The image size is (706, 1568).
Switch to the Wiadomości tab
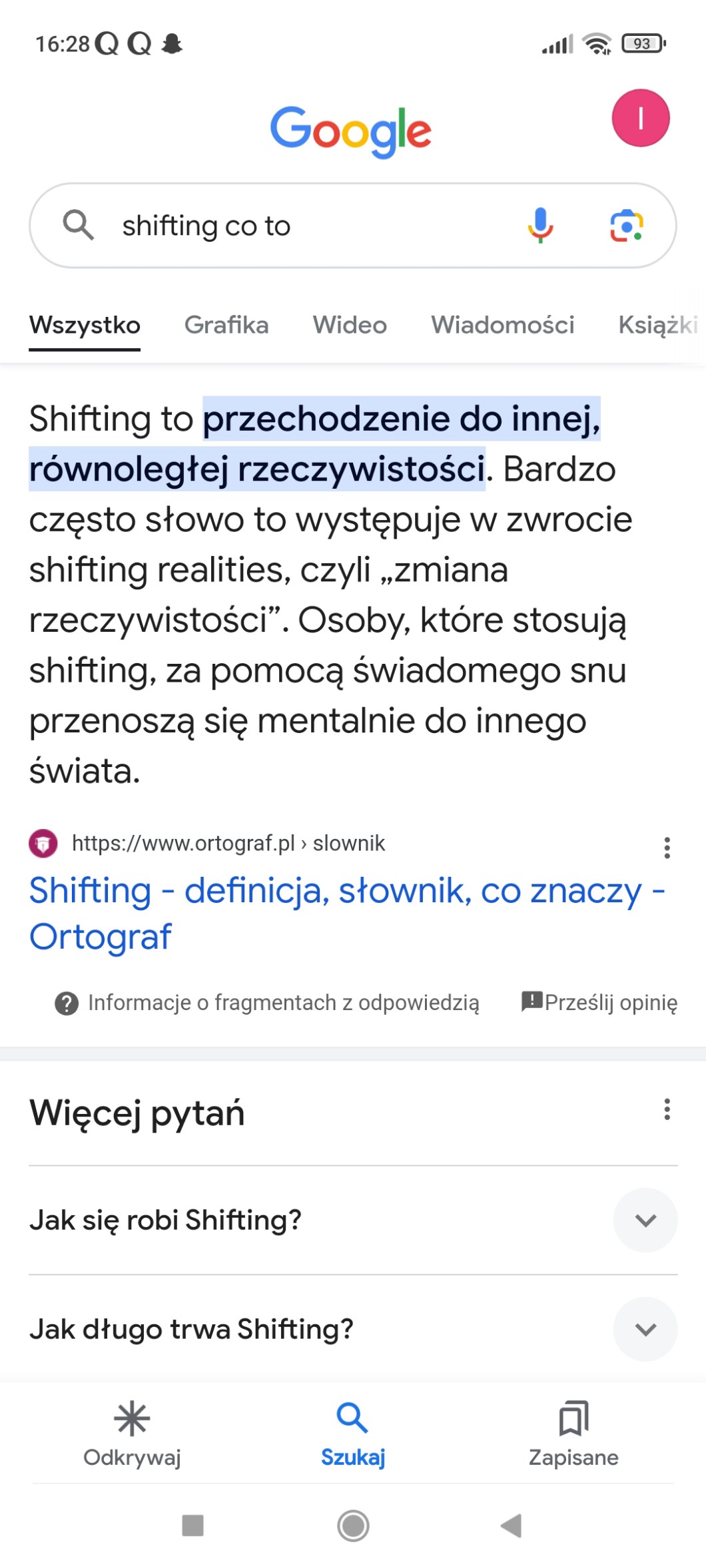502,325
